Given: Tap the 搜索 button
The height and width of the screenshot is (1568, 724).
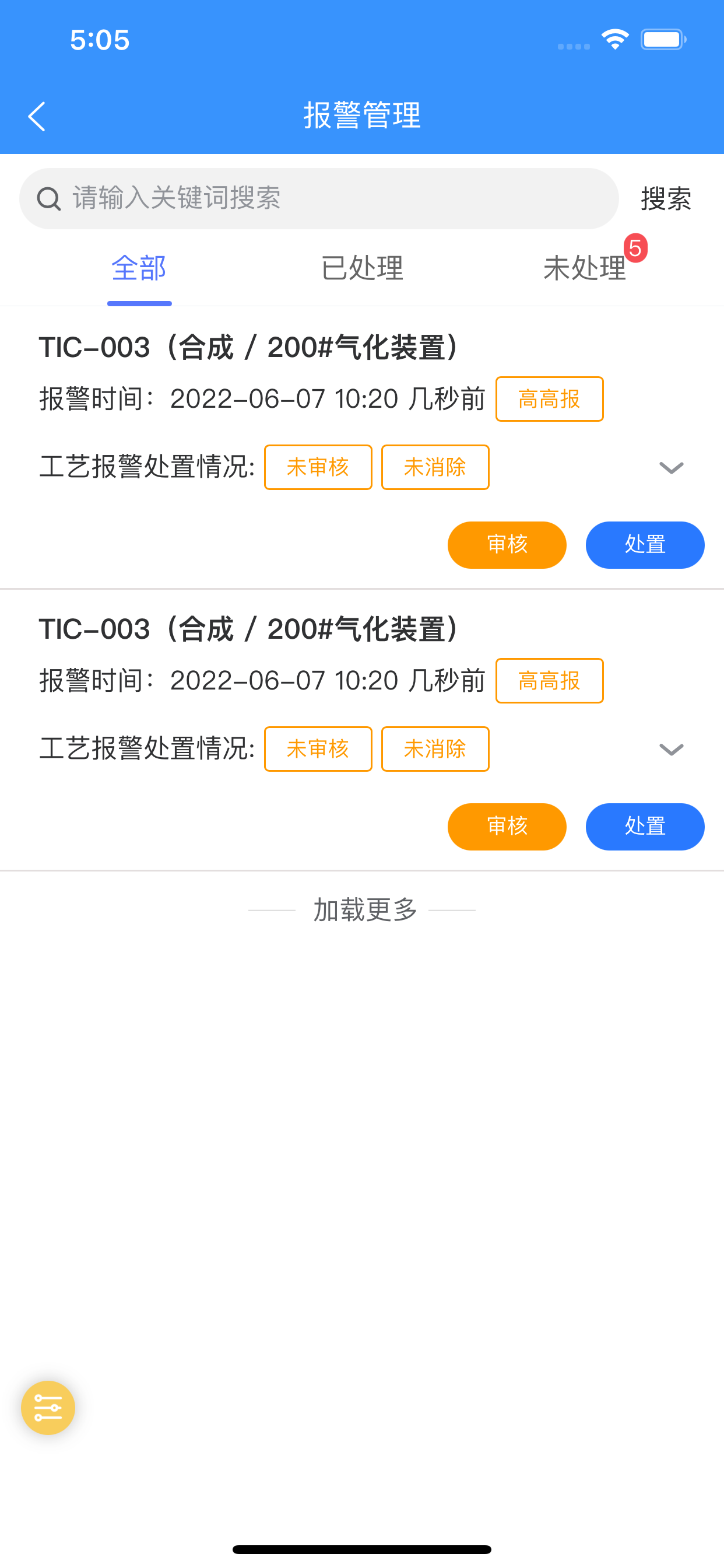Looking at the screenshot, I should (x=666, y=199).
